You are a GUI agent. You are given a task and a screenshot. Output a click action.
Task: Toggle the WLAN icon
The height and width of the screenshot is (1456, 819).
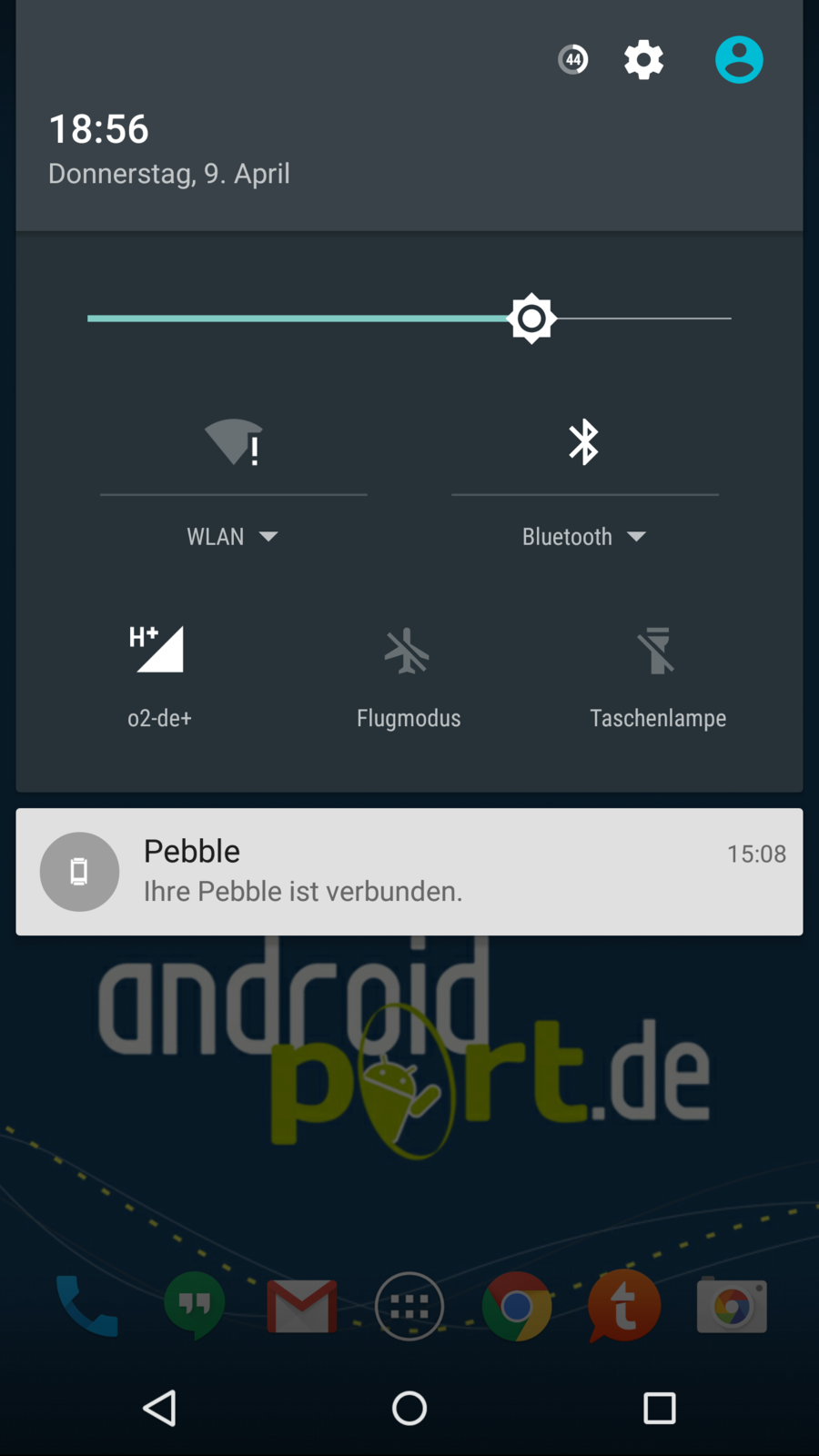[x=234, y=442]
